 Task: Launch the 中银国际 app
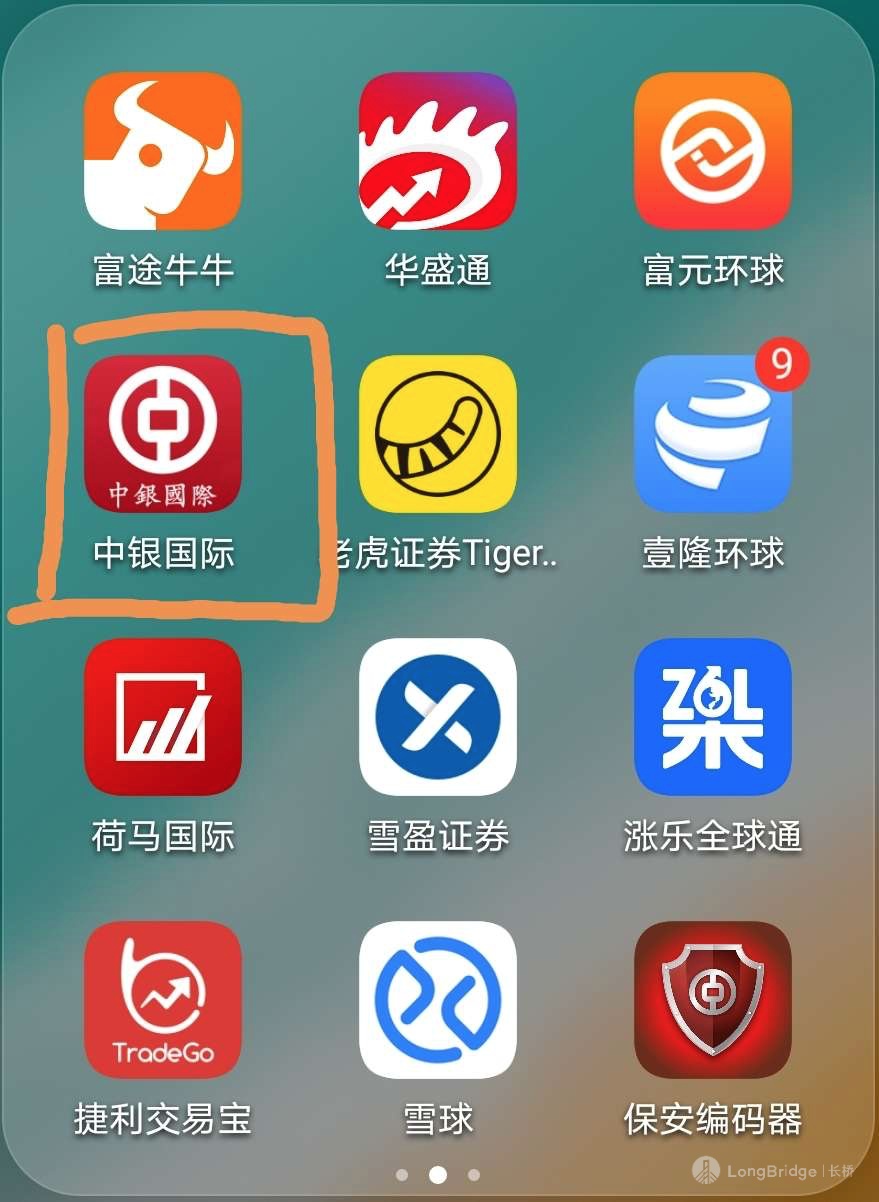pos(163,434)
